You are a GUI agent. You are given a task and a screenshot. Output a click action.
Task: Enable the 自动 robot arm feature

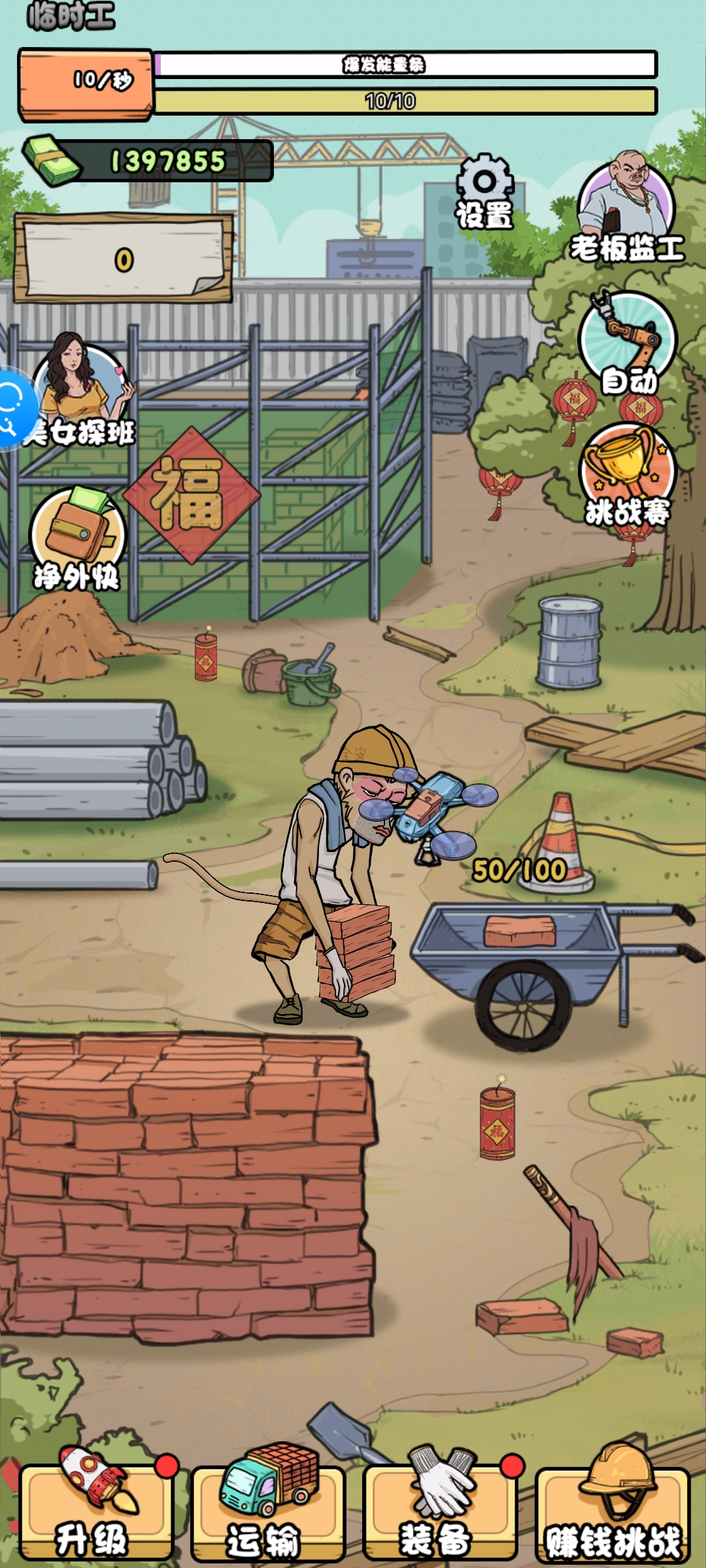[628, 343]
